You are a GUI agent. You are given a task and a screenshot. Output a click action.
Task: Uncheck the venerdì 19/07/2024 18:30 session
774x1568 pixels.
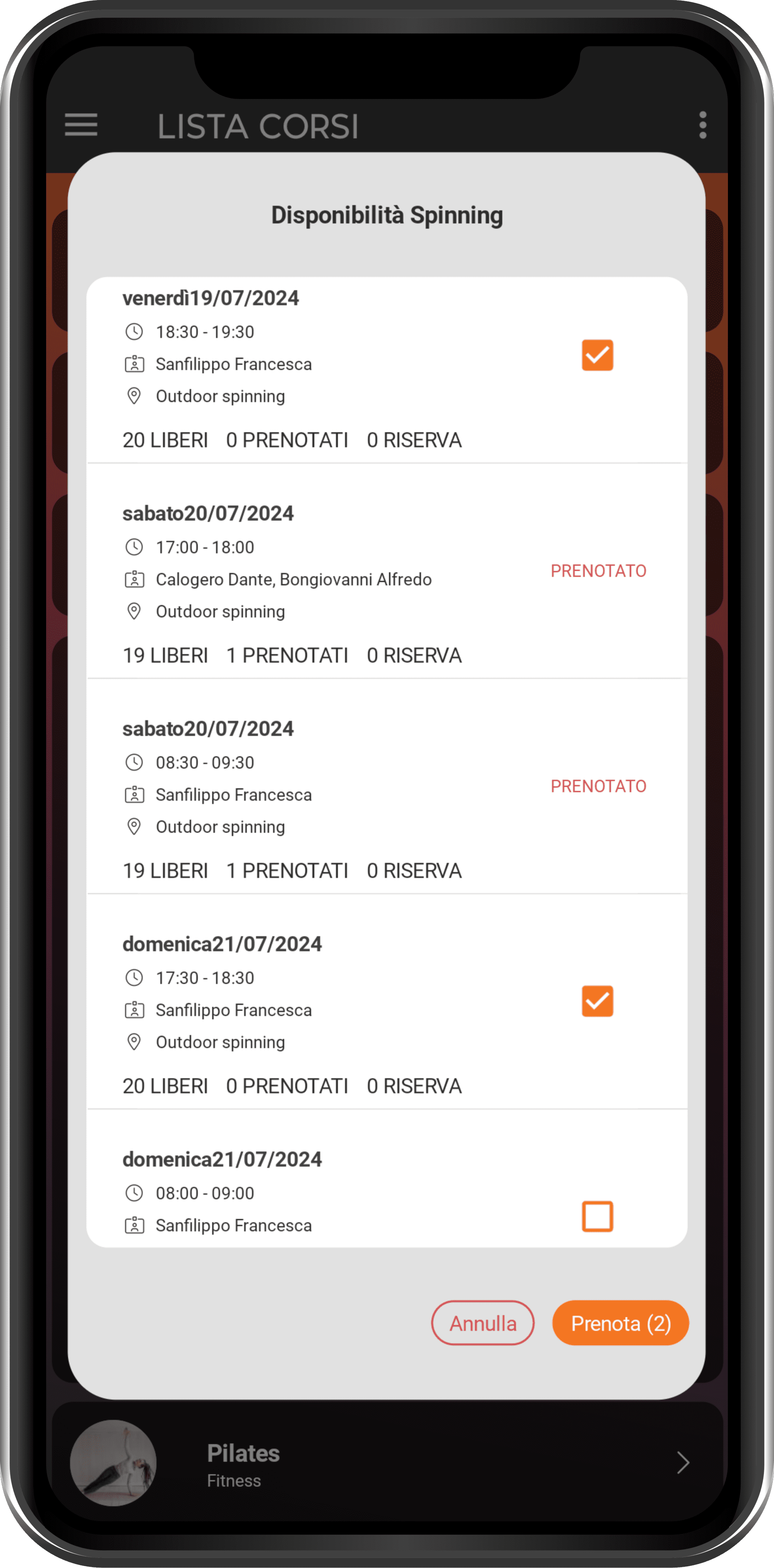click(x=597, y=355)
